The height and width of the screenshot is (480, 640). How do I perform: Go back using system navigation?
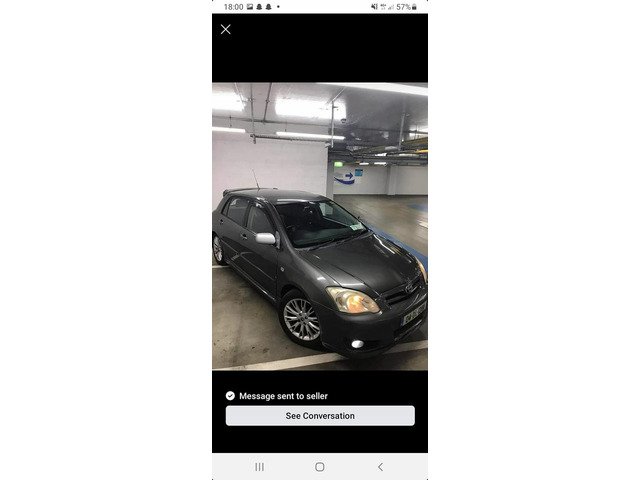click(380, 467)
